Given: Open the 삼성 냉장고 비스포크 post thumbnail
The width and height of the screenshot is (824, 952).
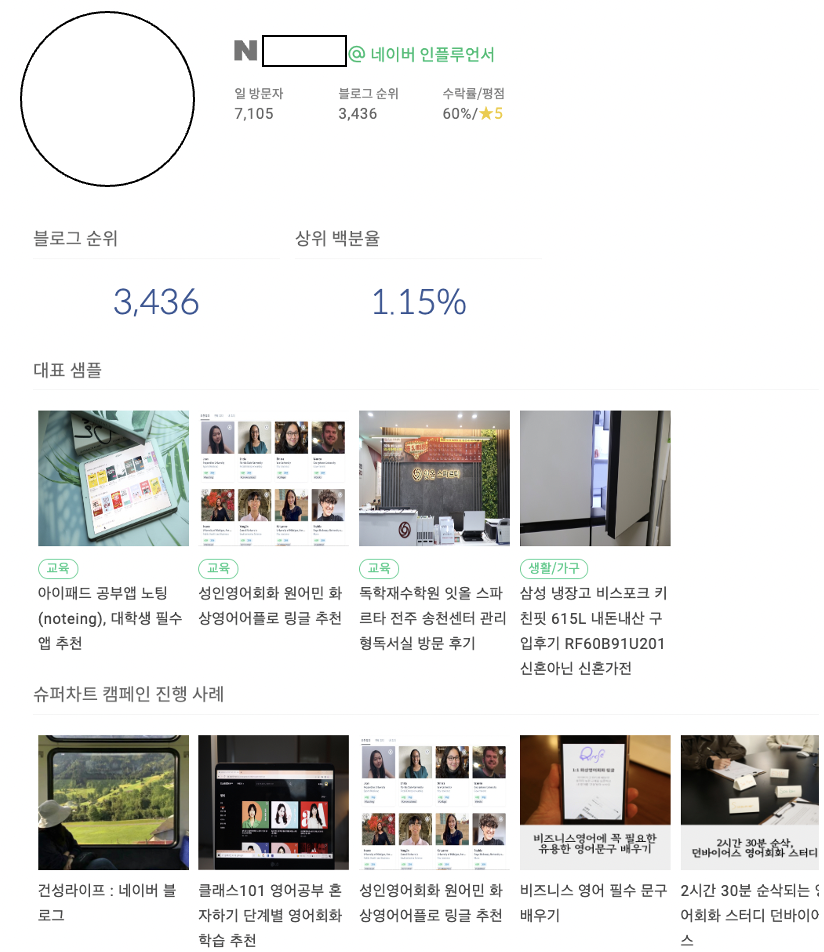Looking at the screenshot, I should pos(595,477).
